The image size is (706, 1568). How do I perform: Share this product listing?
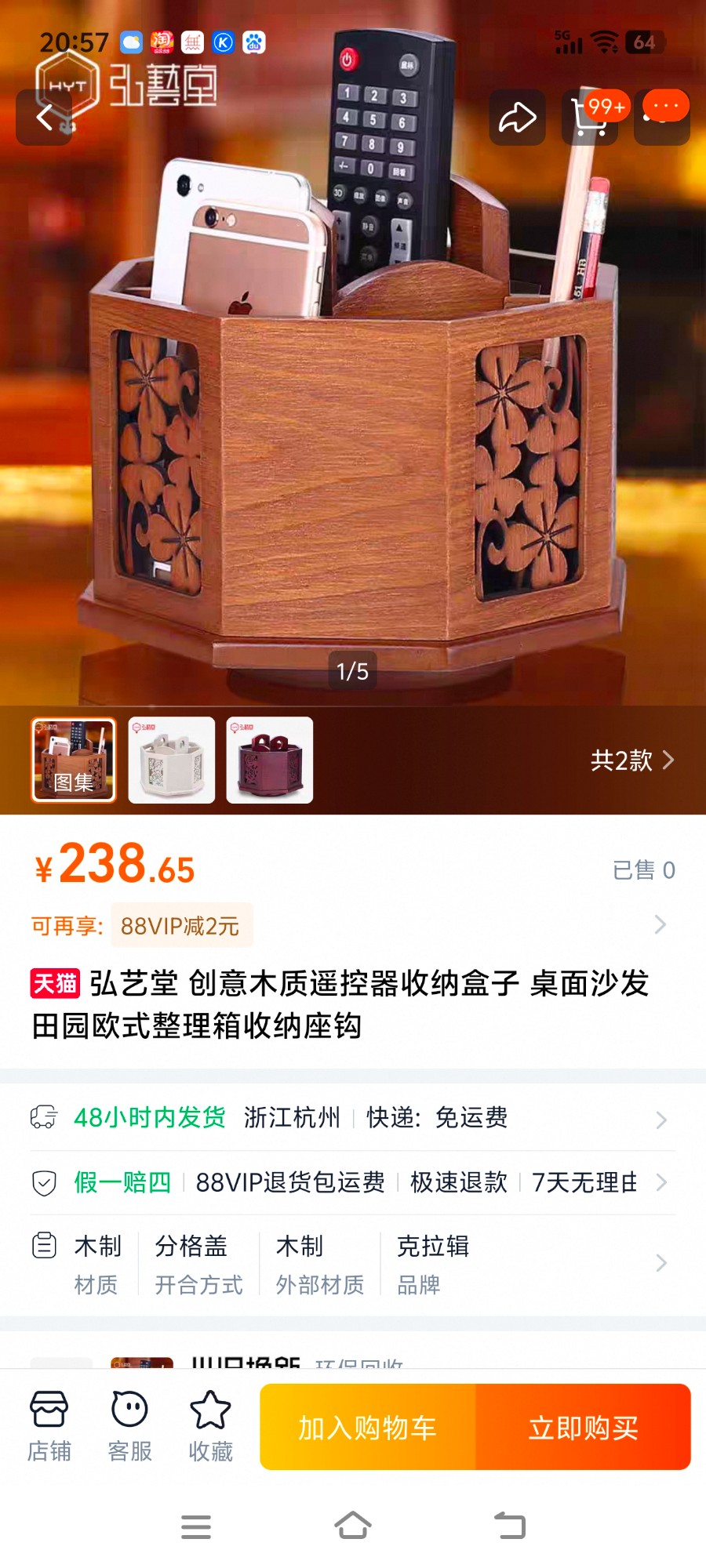click(518, 118)
